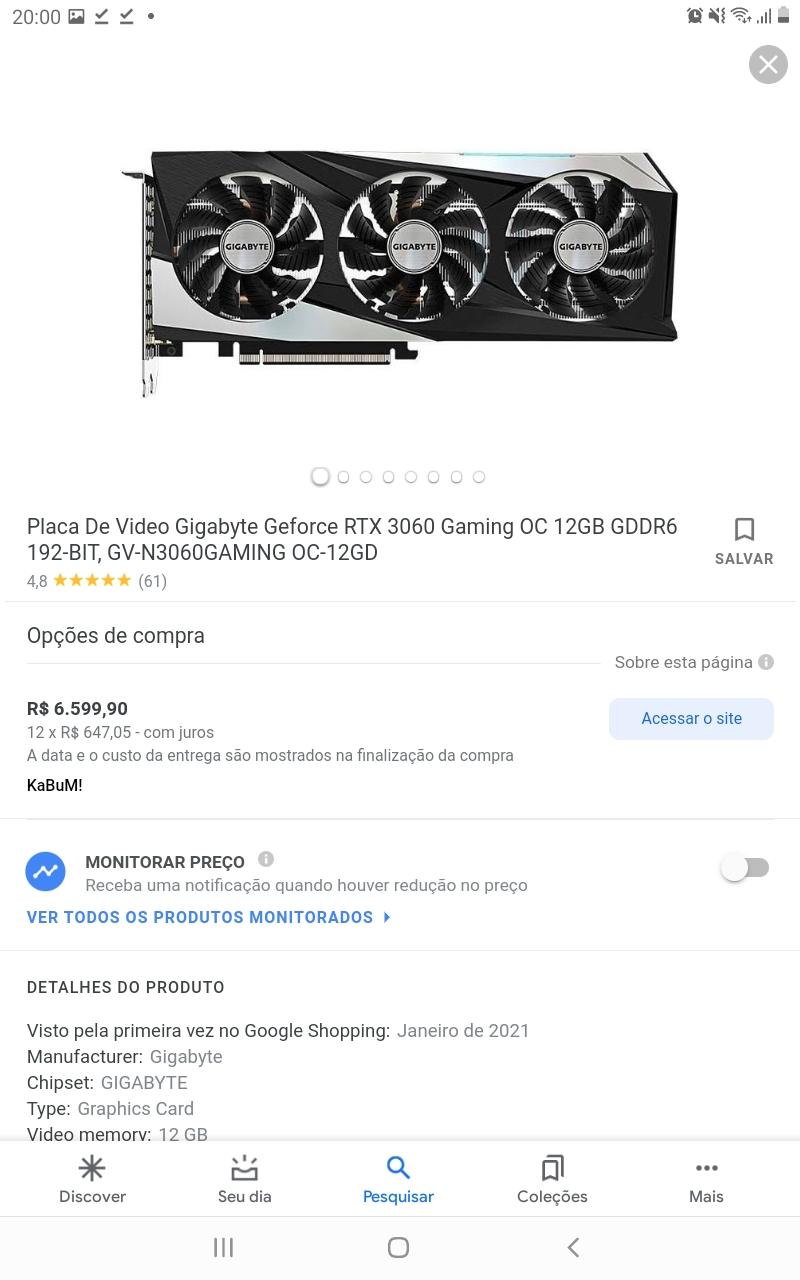This screenshot has height=1280, width=800.
Task: Open the Coleções tab
Action: click(x=552, y=1180)
